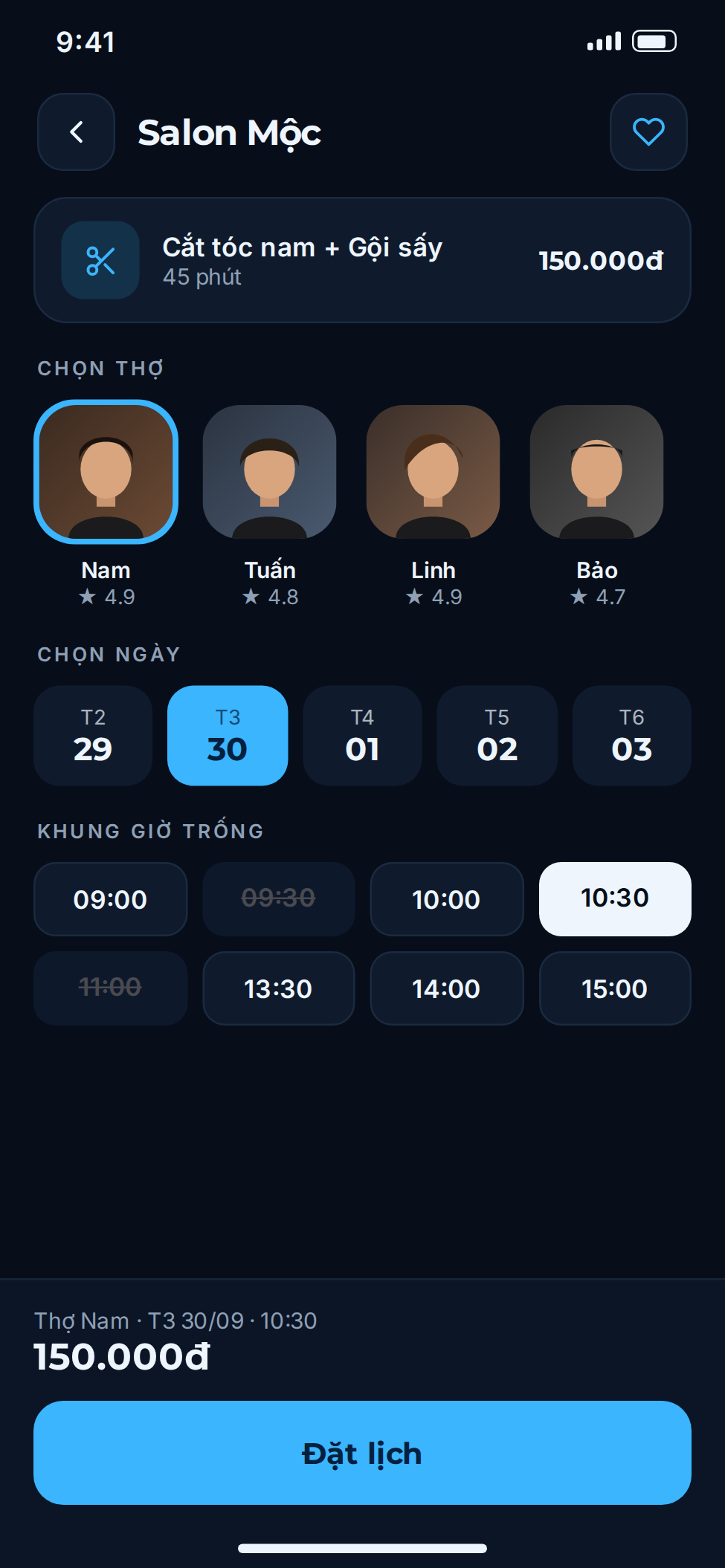This screenshot has width=725, height=1568.
Task: Select the 09:00 time slot
Action: coord(110,899)
